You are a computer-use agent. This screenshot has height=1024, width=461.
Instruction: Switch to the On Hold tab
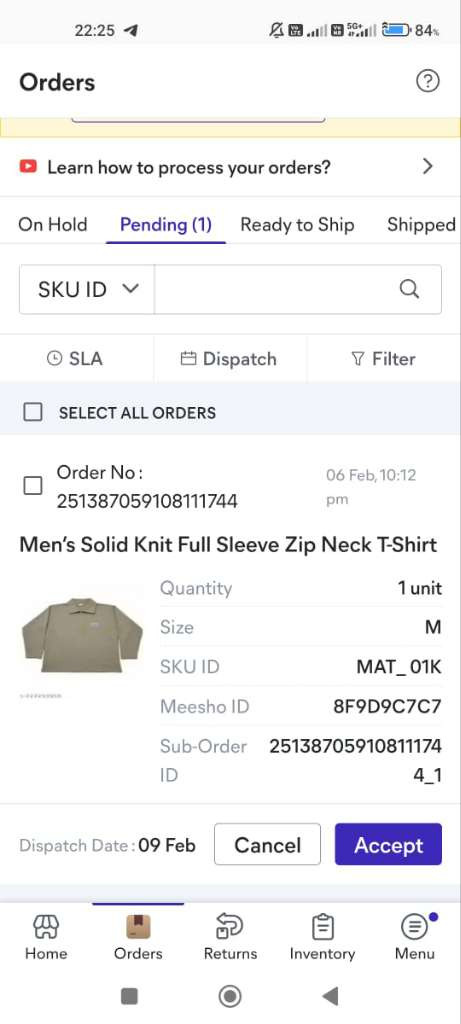tap(52, 225)
